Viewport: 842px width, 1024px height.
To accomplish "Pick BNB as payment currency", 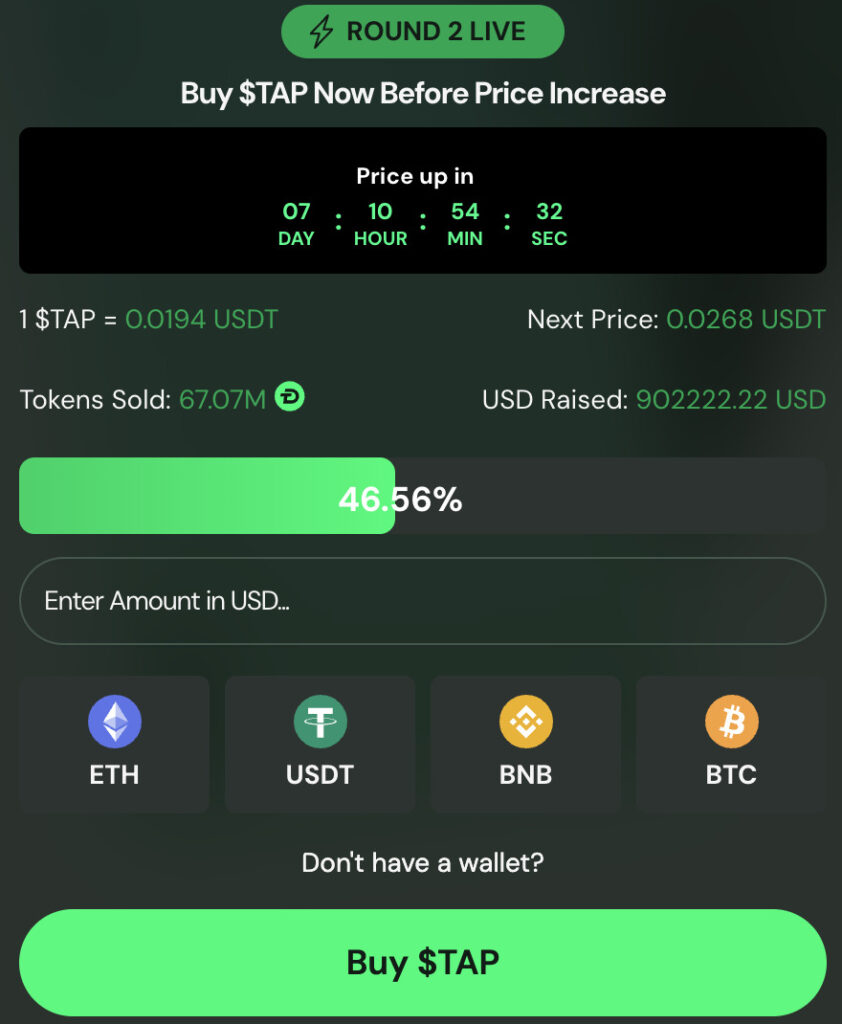I will tap(526, 744).
